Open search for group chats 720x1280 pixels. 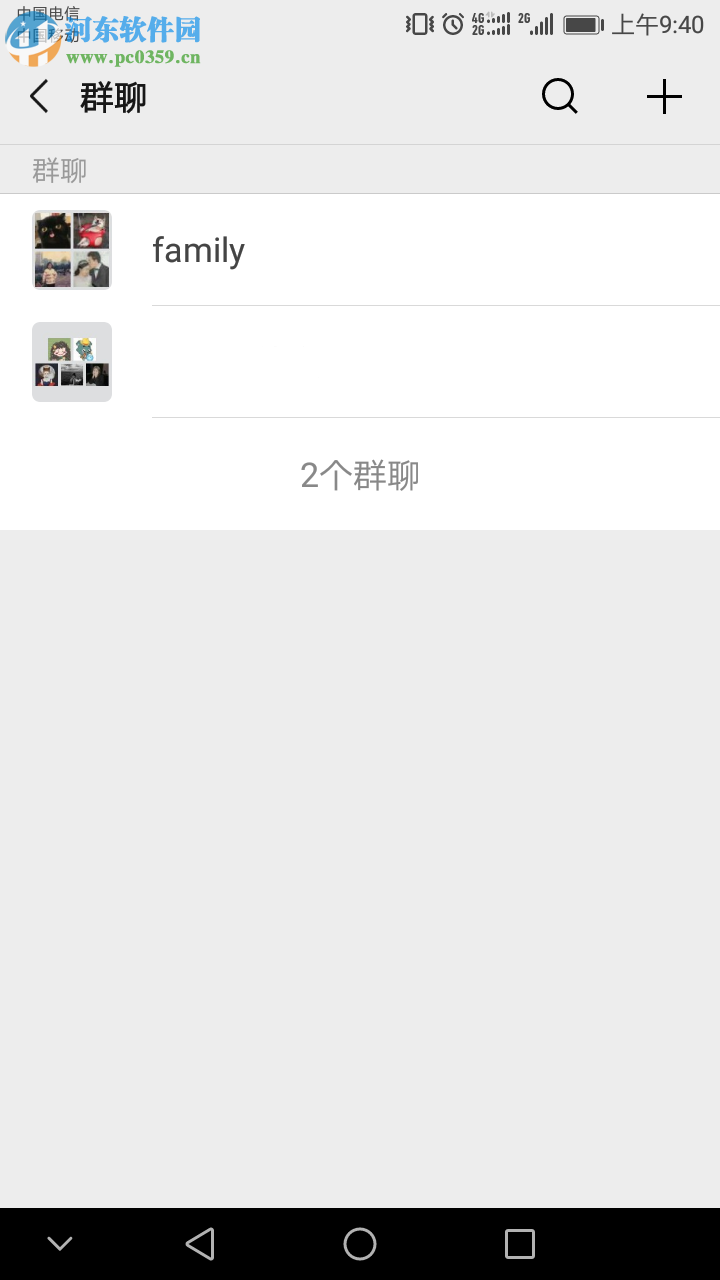pyautogui.click(x=559, y=97)
